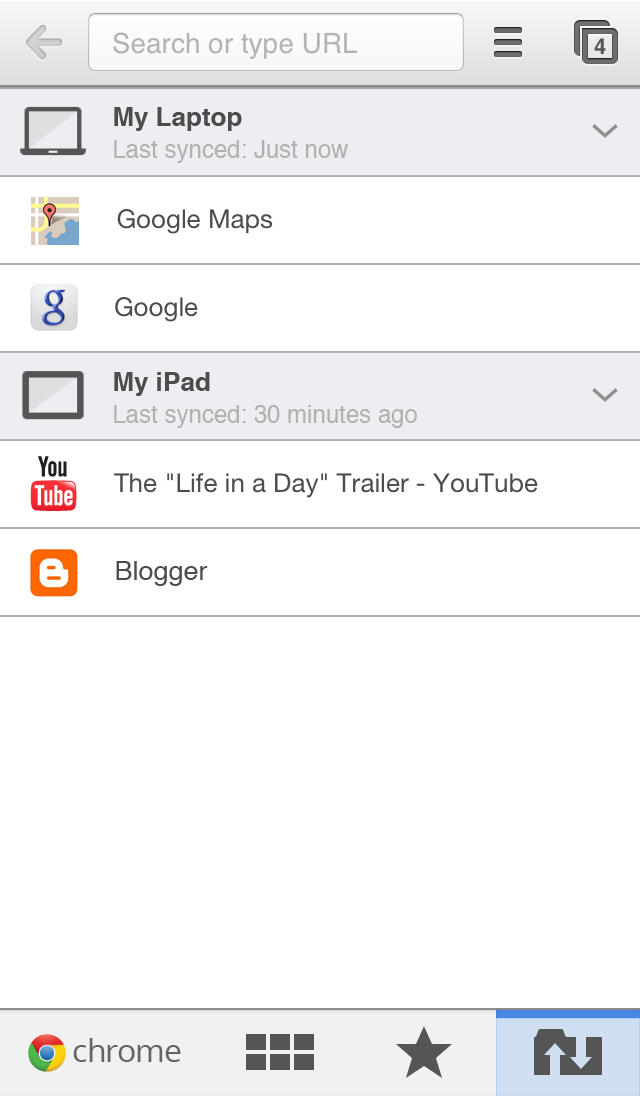
Task: Open Google Maps from My Laptop
Action: pos(195,220)
